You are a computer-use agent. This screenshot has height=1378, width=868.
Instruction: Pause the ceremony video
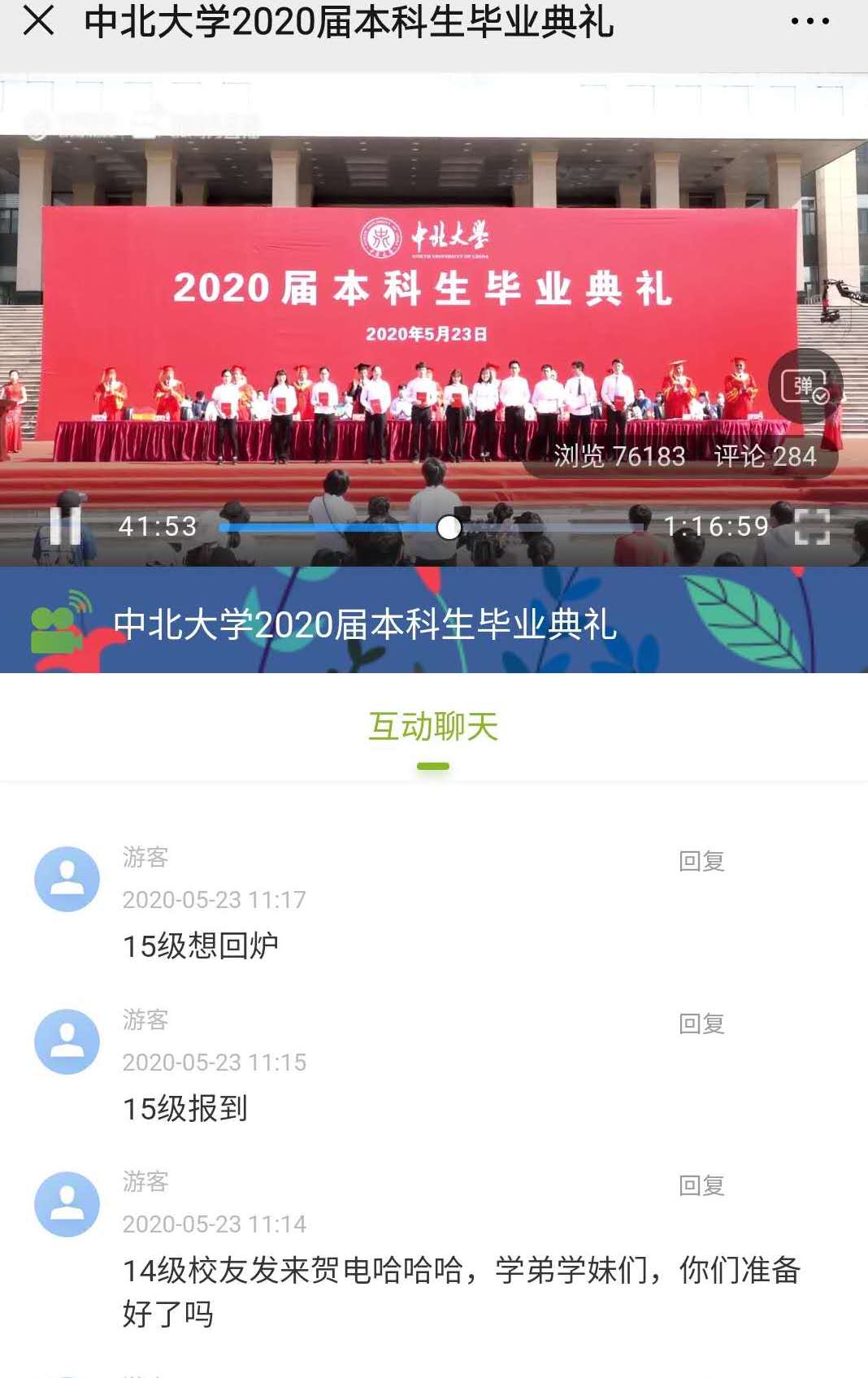(65, 525)
